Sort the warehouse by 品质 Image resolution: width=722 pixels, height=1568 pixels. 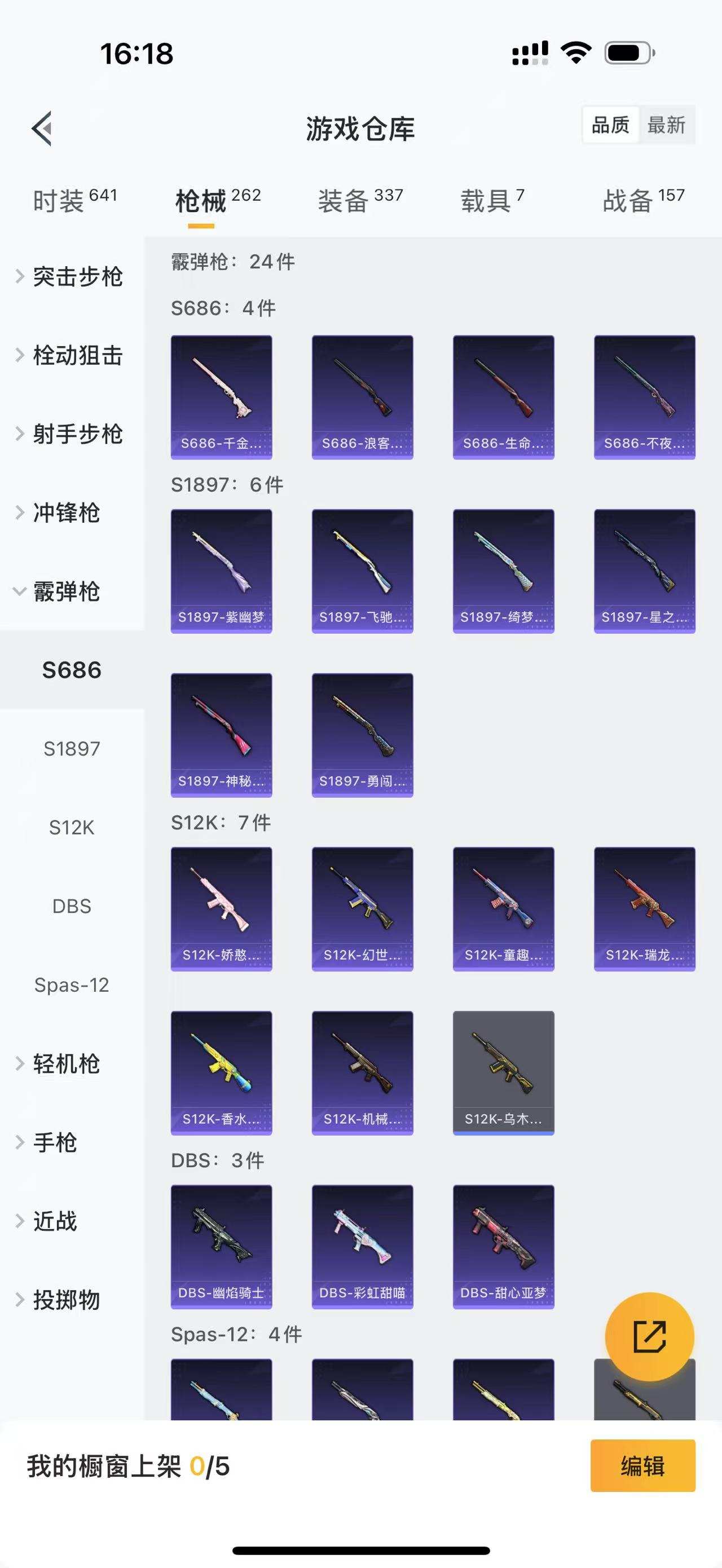tap(610, 125)
